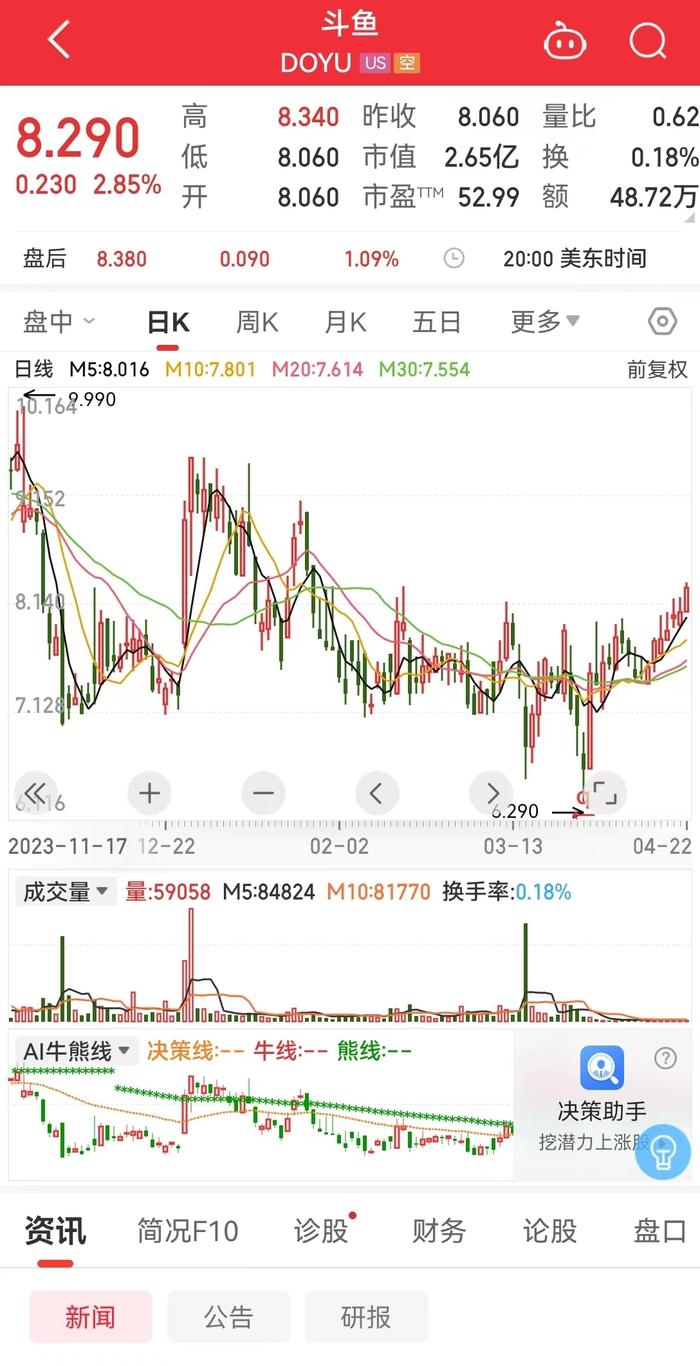Switch to the 周K chart tab
Screen dimensions: 700x1366
point(257,322)
